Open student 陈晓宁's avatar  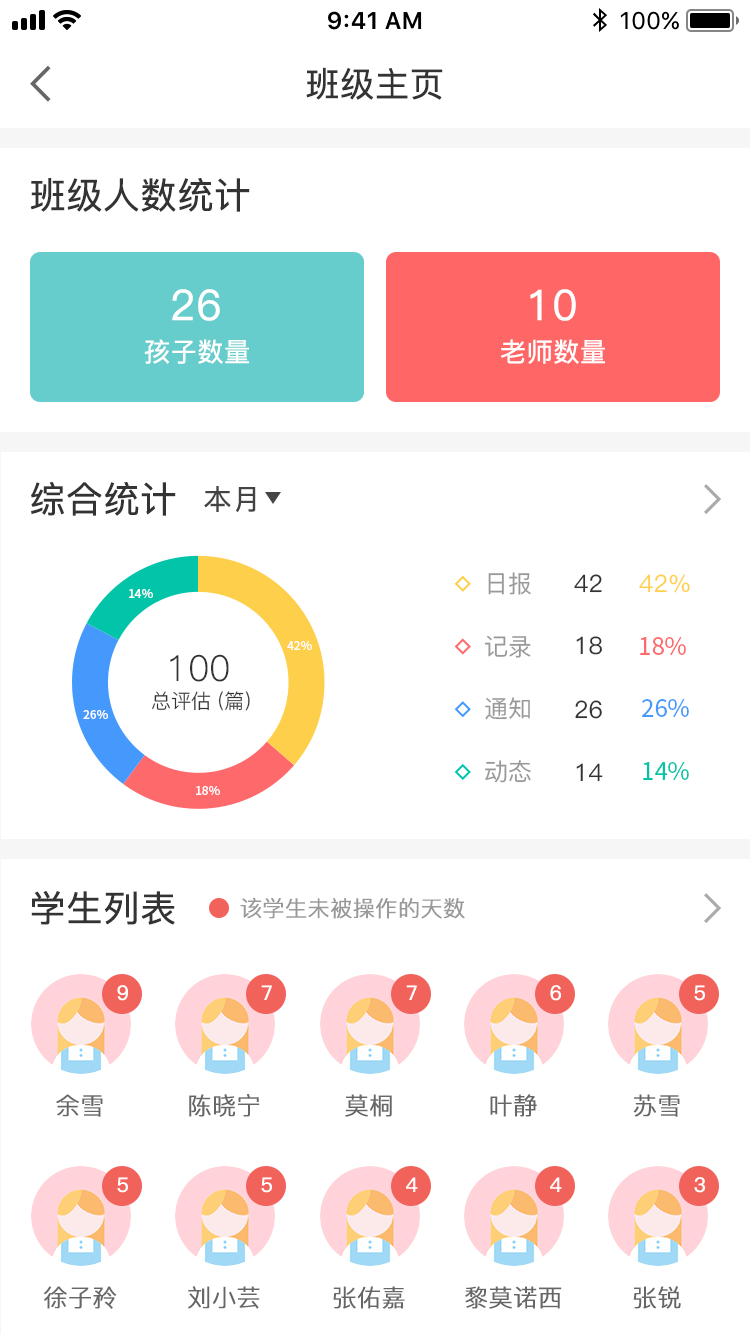(x=225, y=1024)
